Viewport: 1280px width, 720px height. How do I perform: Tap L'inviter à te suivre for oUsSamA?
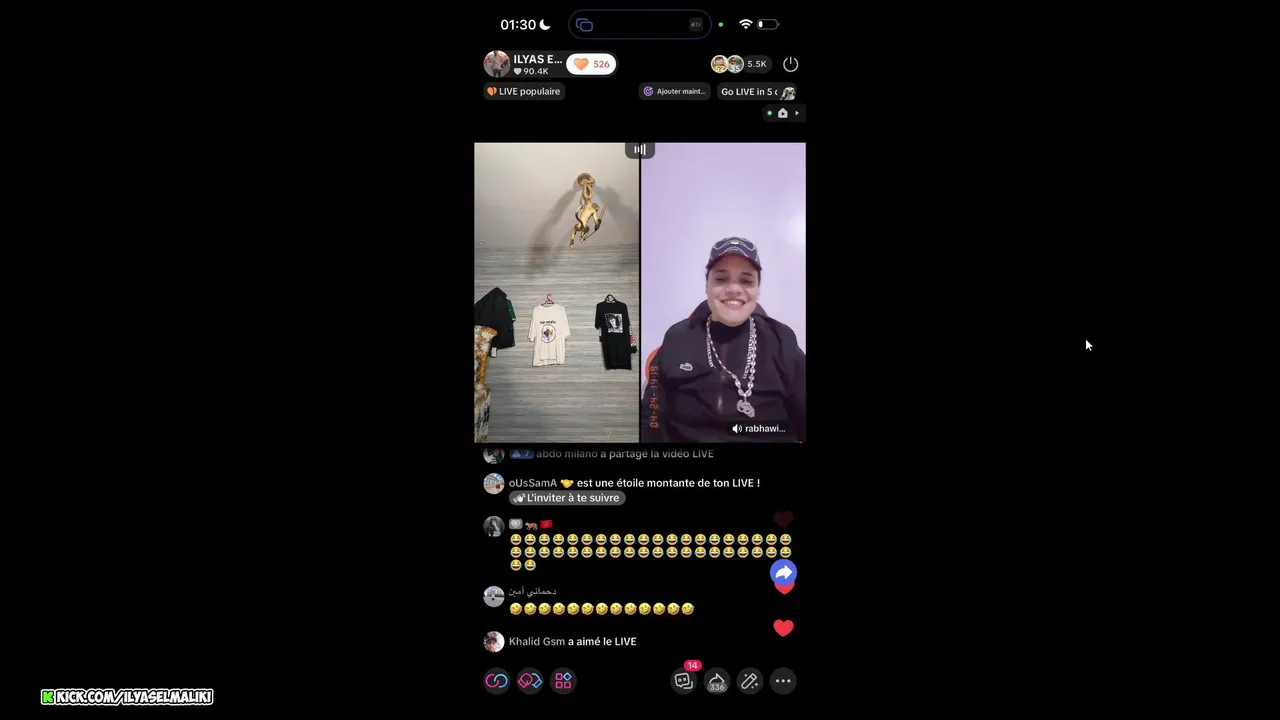pos(567,498)
